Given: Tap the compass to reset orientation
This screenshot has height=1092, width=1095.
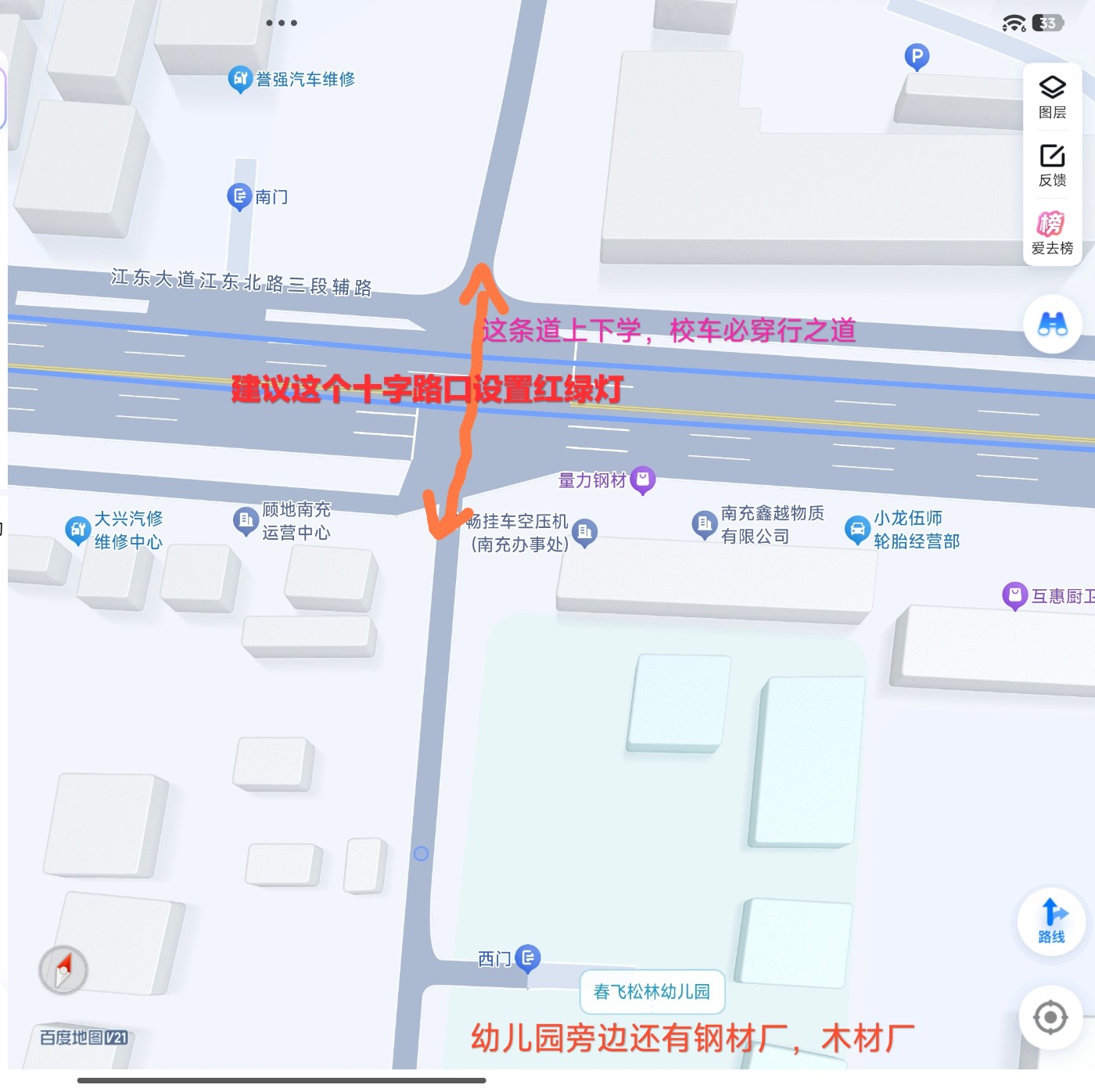Looking at the screenshot, I should click(63, 970).
